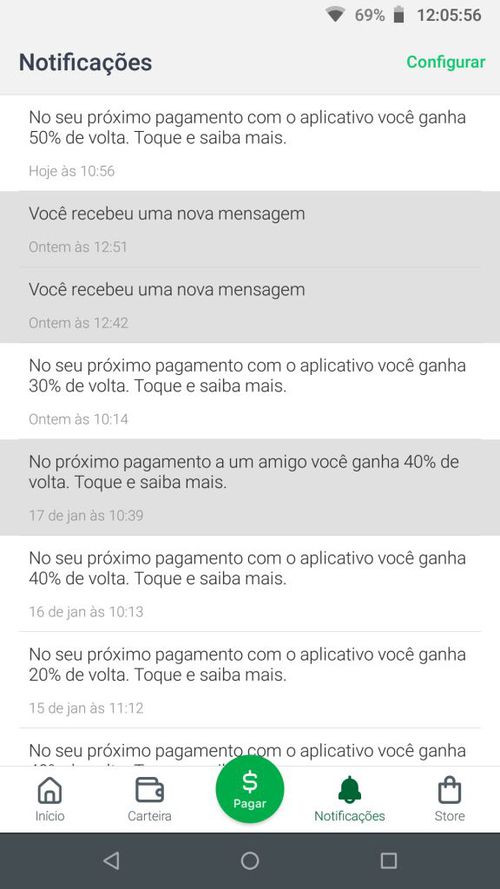Open the 16 de jan 40% notification

pyautogui.click(x=250, y=584)
